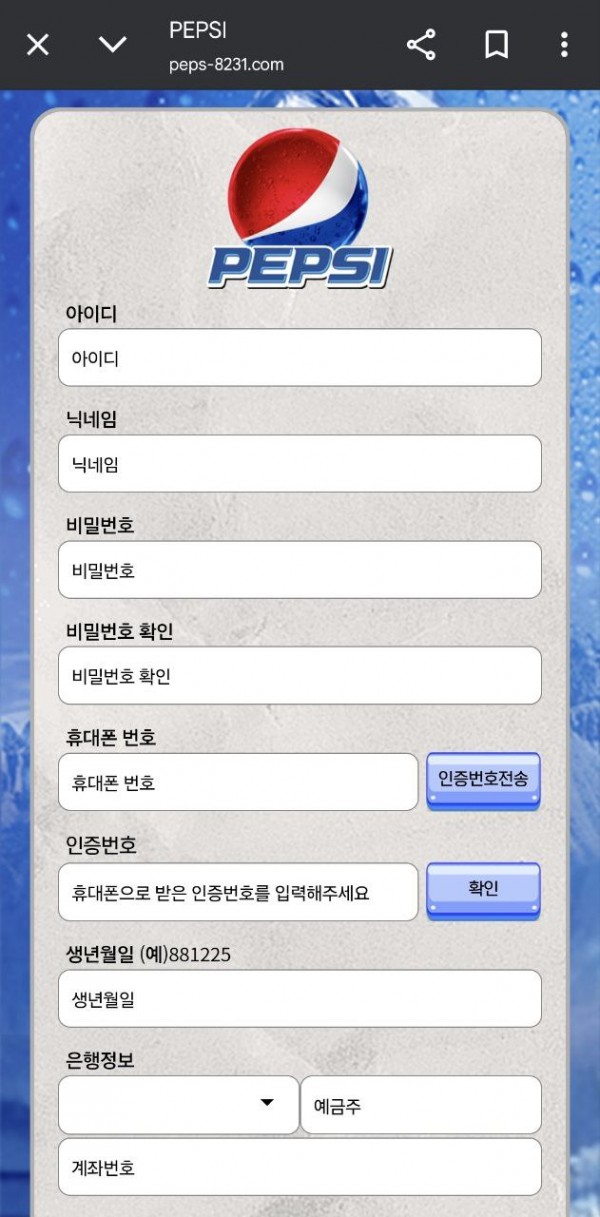Minimize the browser with the down chevron
600x1217 pixels.
112,45
